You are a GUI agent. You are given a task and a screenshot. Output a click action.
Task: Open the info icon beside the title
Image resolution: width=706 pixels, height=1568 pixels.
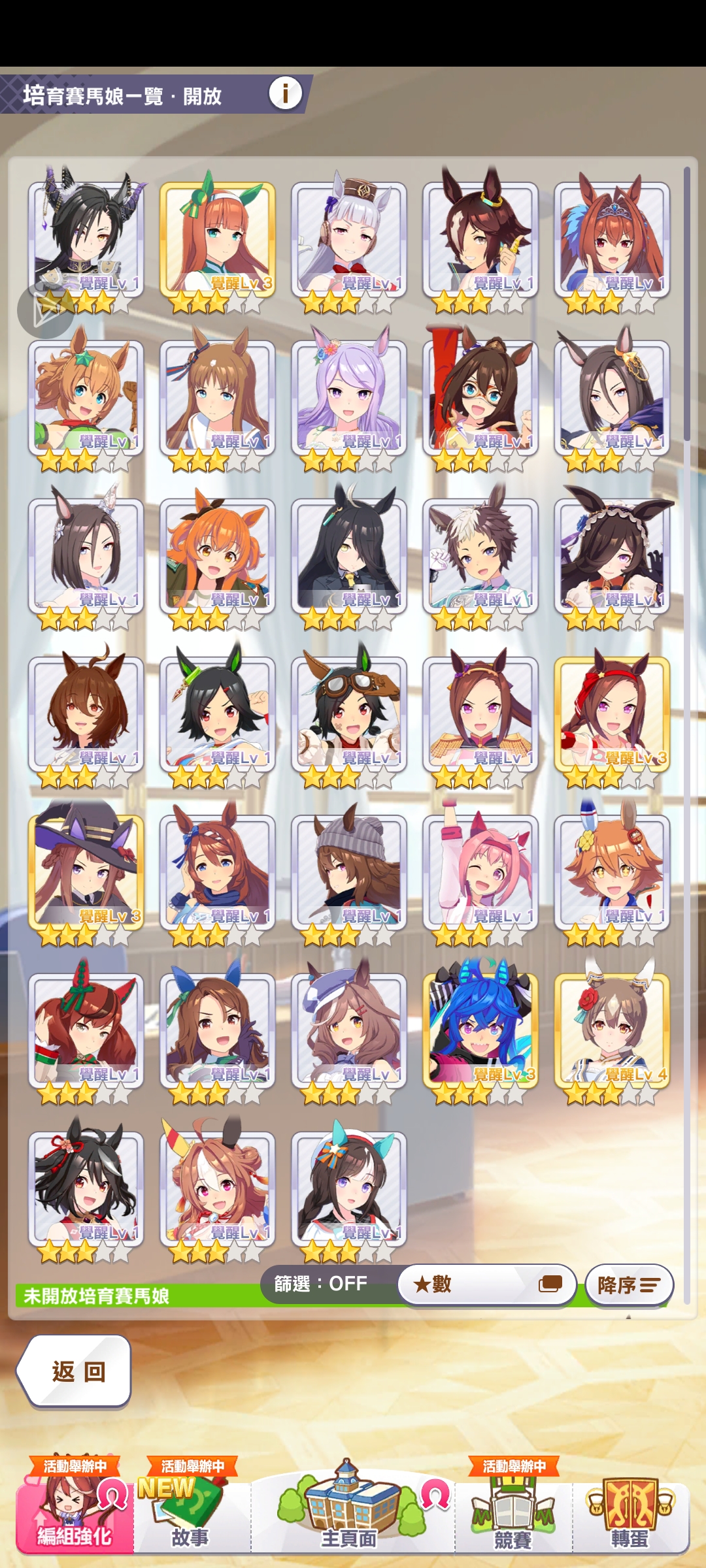285,93
